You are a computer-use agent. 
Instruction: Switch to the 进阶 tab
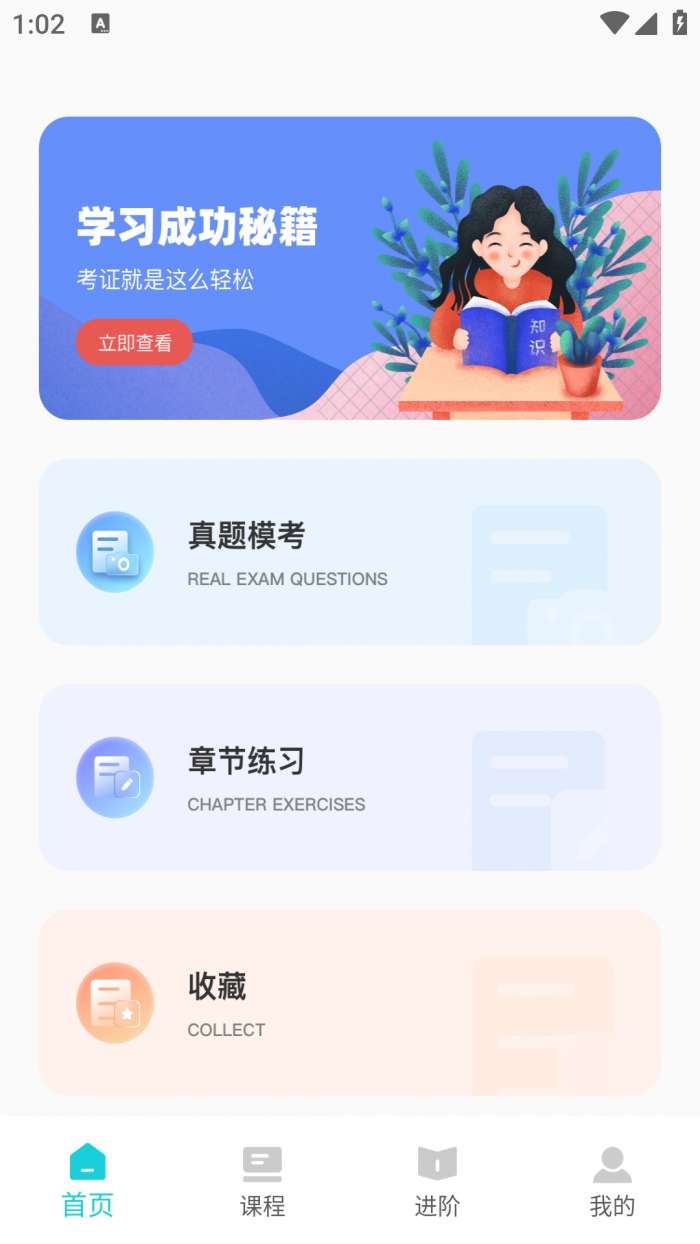coord(437,1182)
